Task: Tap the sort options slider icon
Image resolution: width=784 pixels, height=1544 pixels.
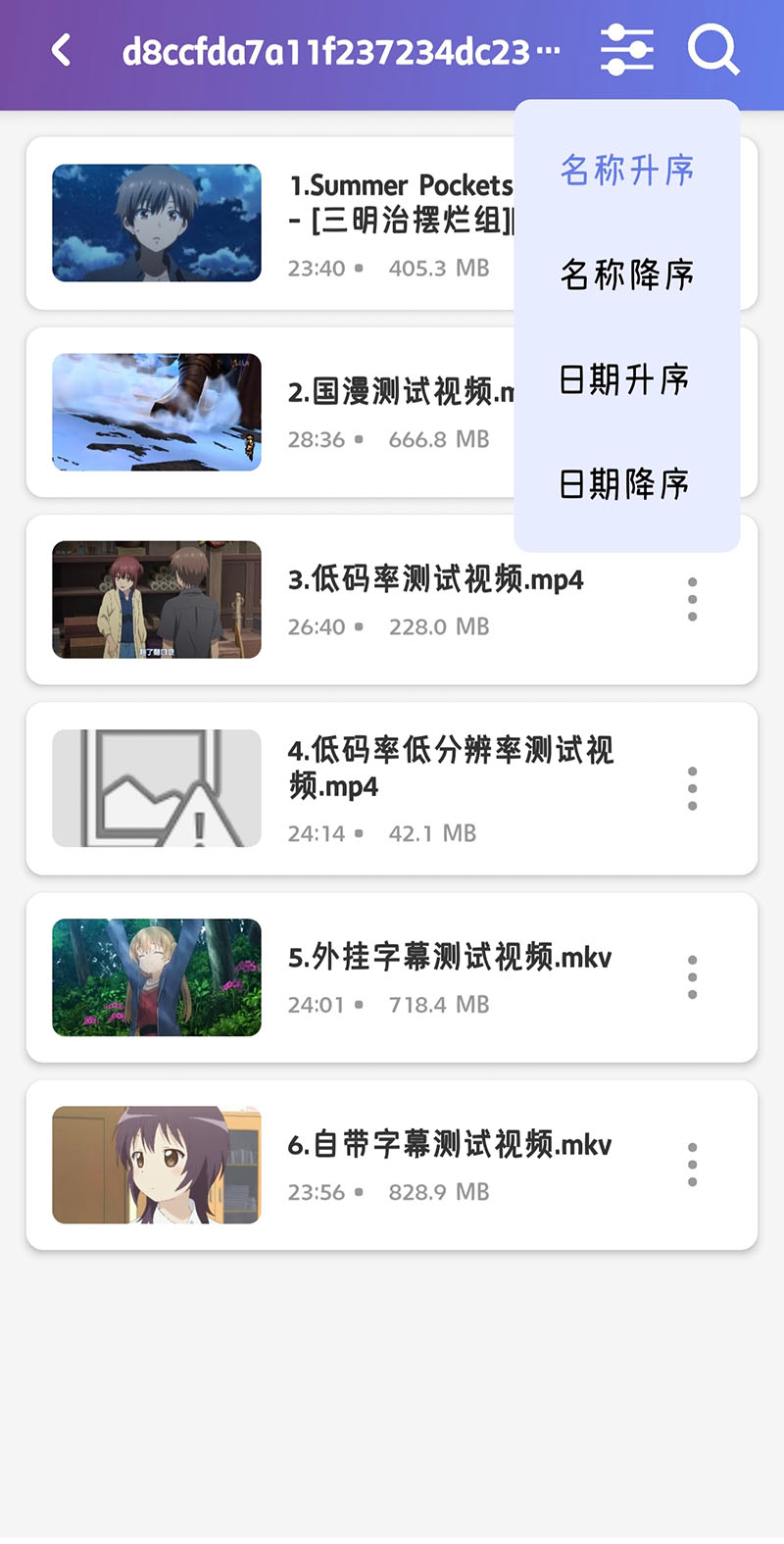Action: 627,50
